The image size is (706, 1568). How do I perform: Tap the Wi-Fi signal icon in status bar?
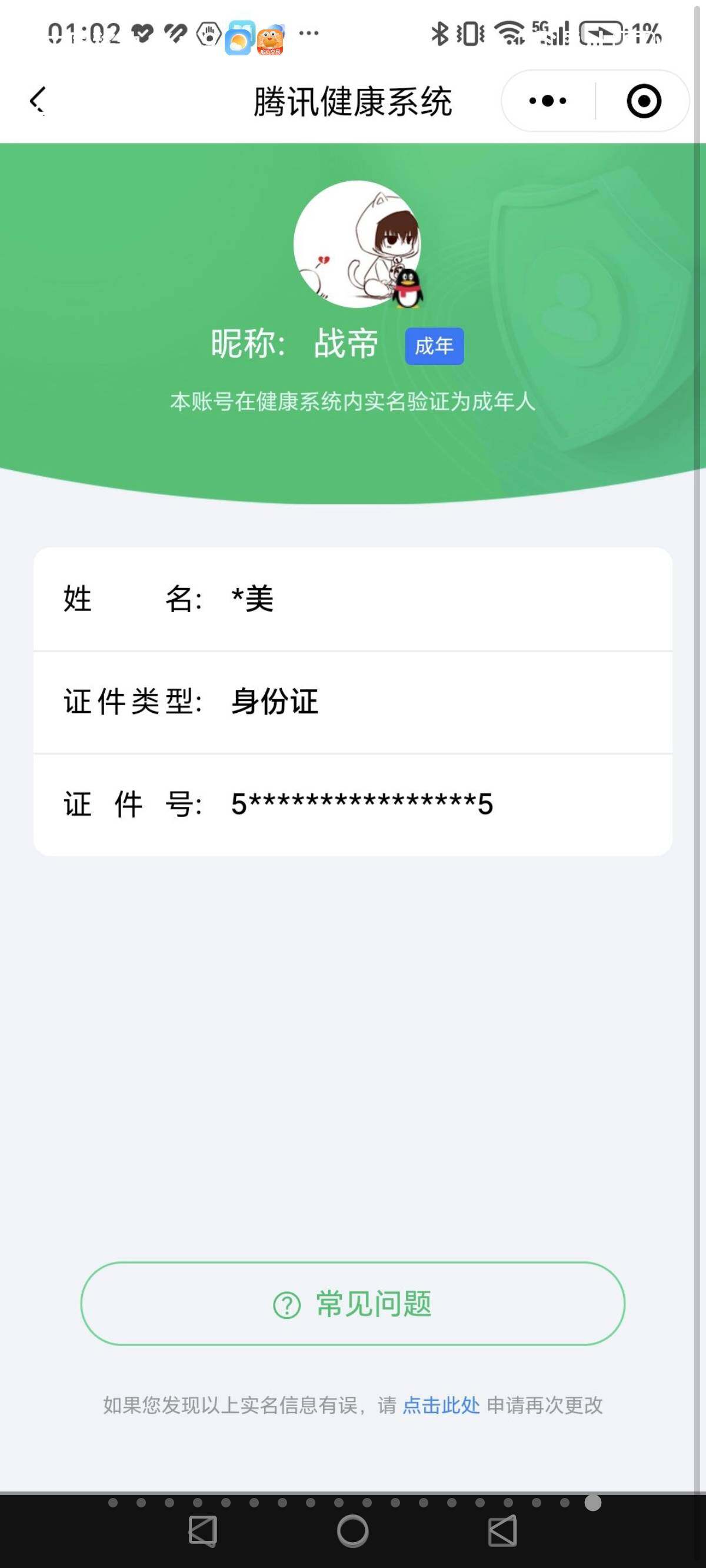click(x=509, y=34)
